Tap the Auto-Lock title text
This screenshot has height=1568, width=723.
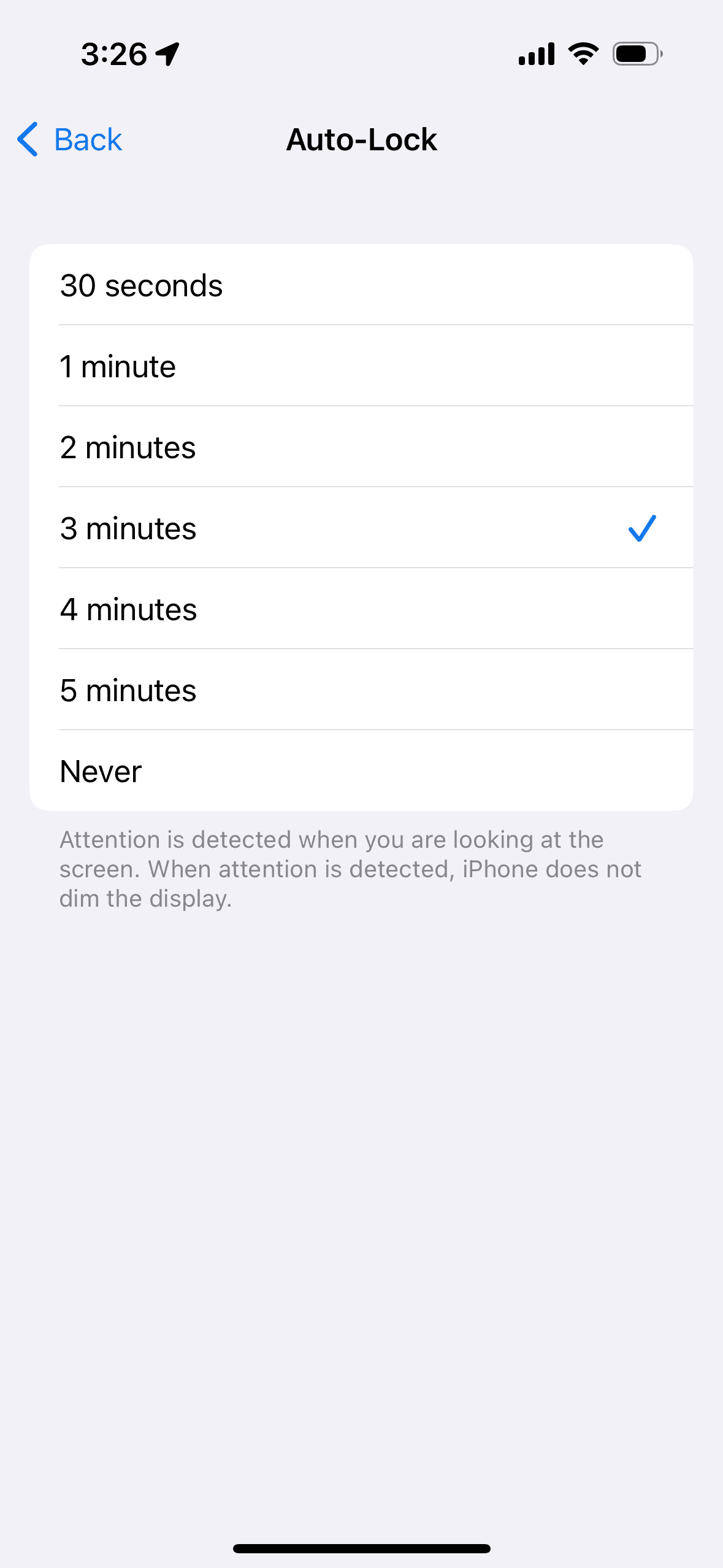pos(361,140)
